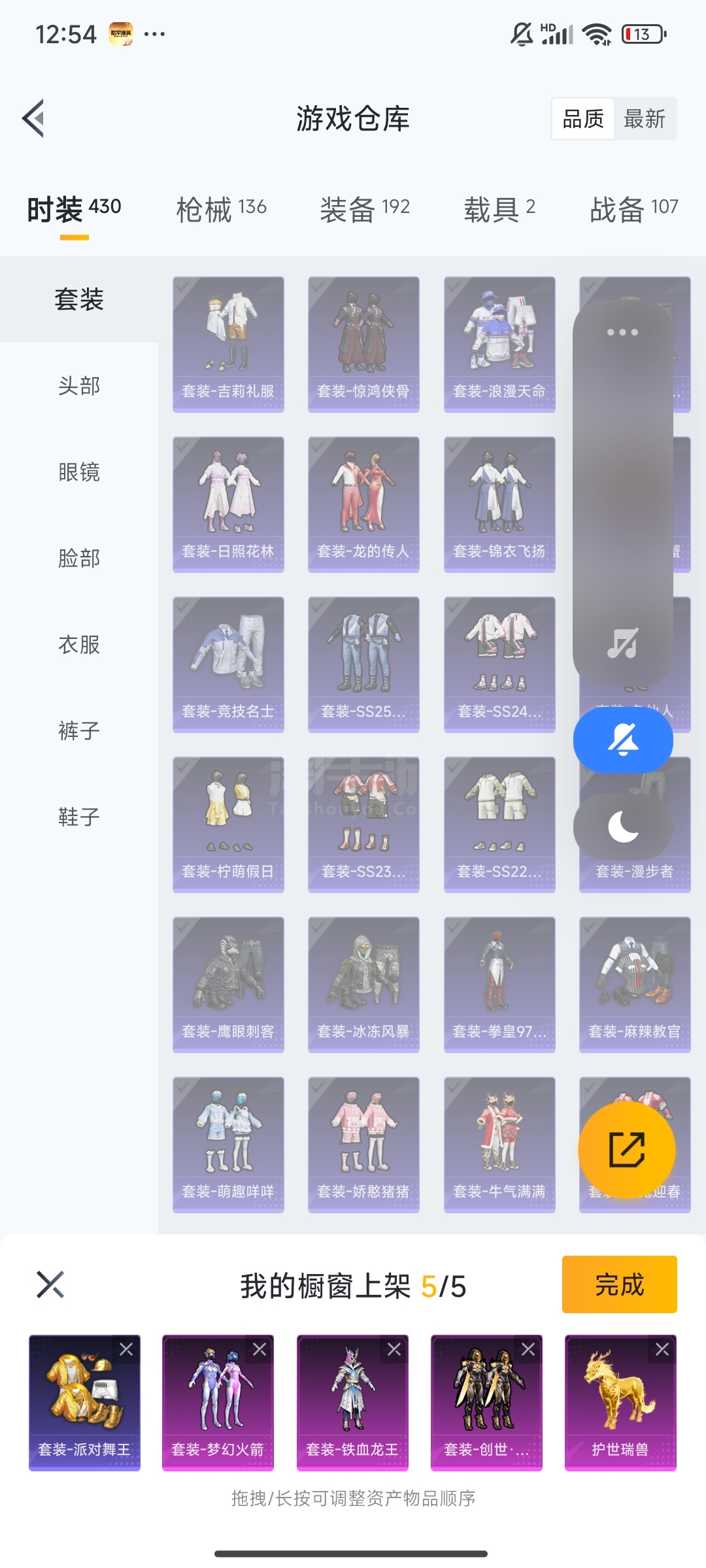Select the 套装-龙的传人 outfit
Screen dimensions: 706x1568
click(x=363, y=504)
